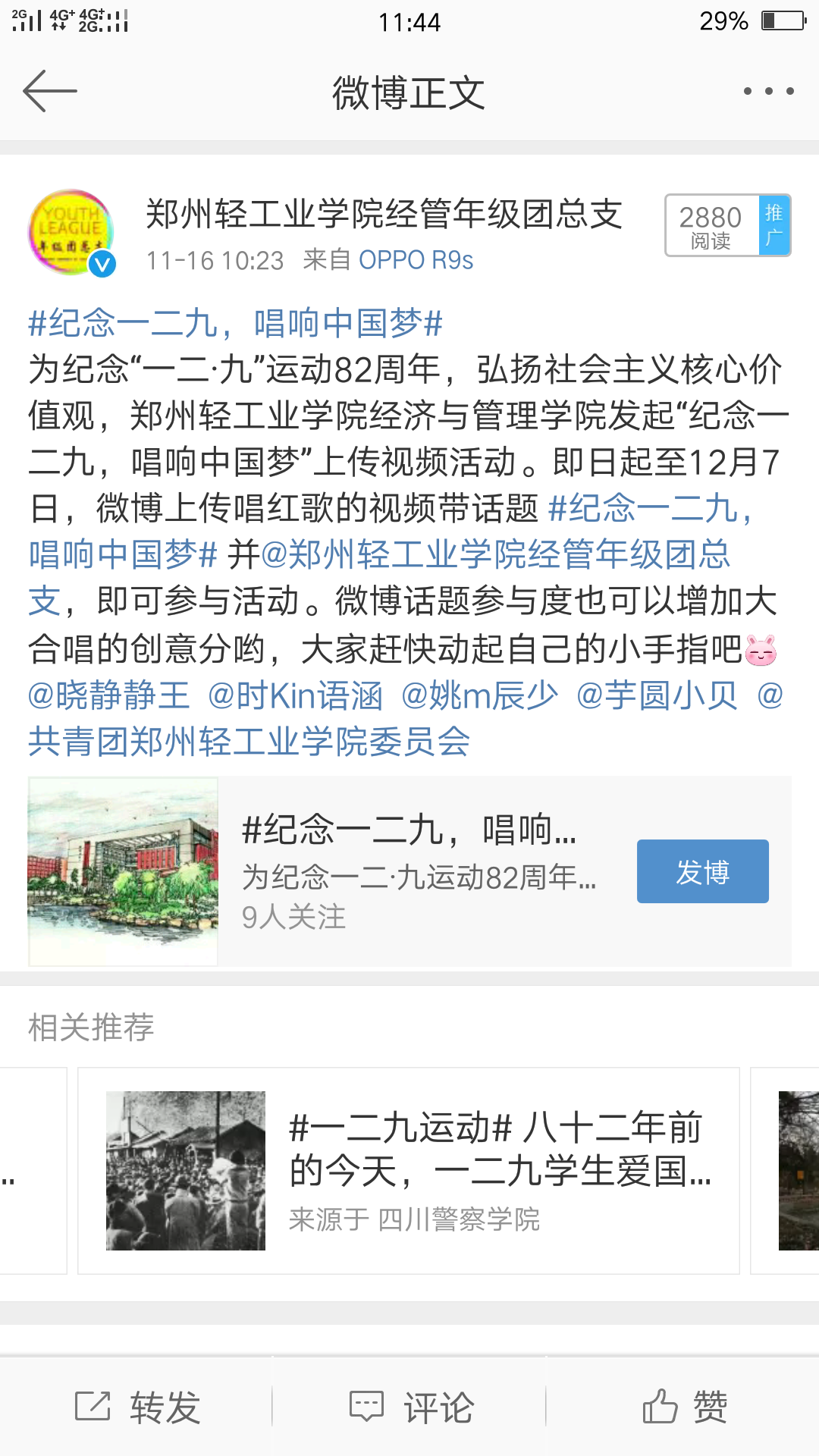Open mention @姚m辰少
This screenshot has width=819, height=1456.
point(479,695)
